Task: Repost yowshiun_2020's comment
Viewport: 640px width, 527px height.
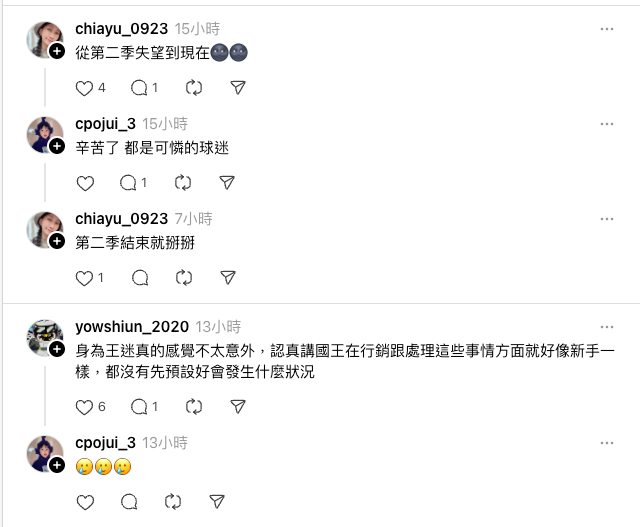Action: (x=194, y=407)
